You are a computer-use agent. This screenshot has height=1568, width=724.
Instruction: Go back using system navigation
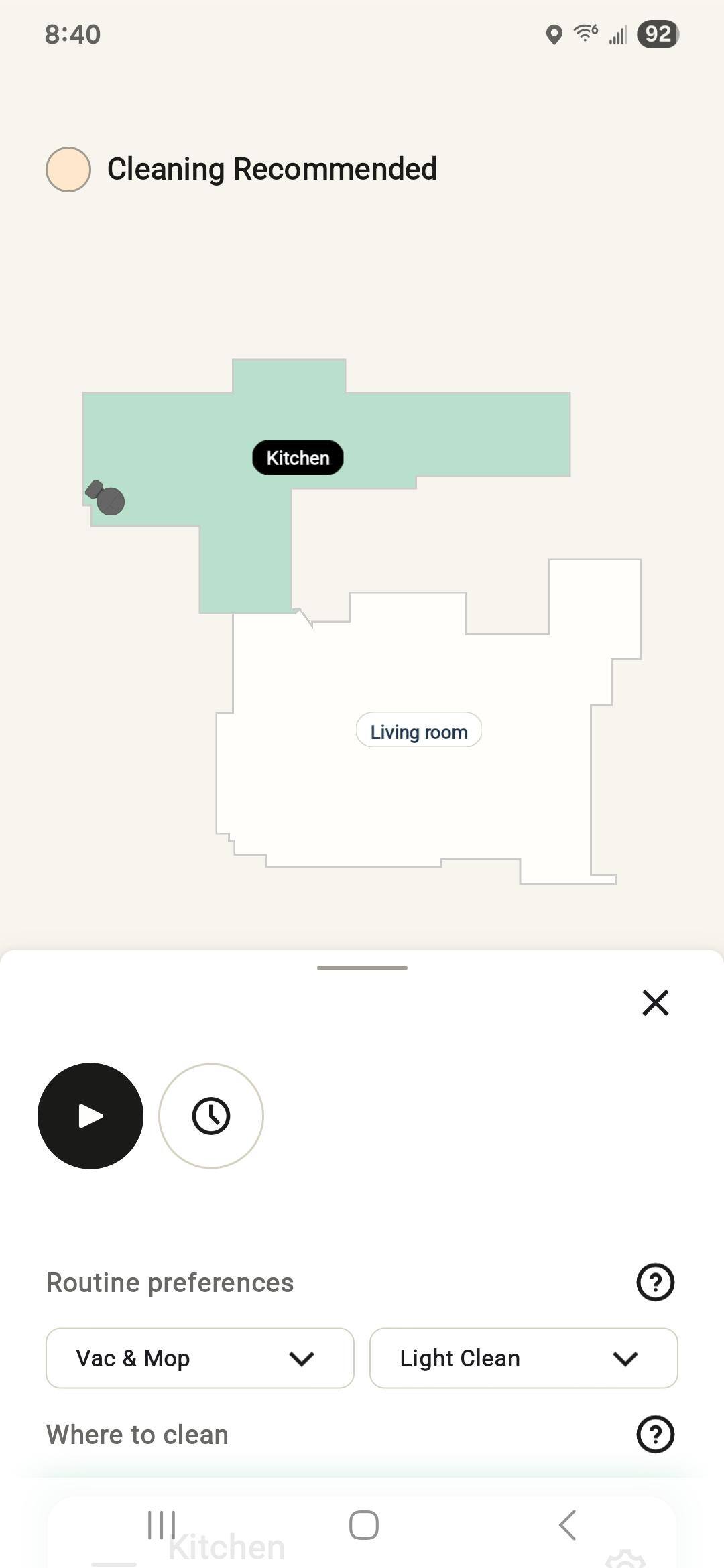click(567, 1526)
